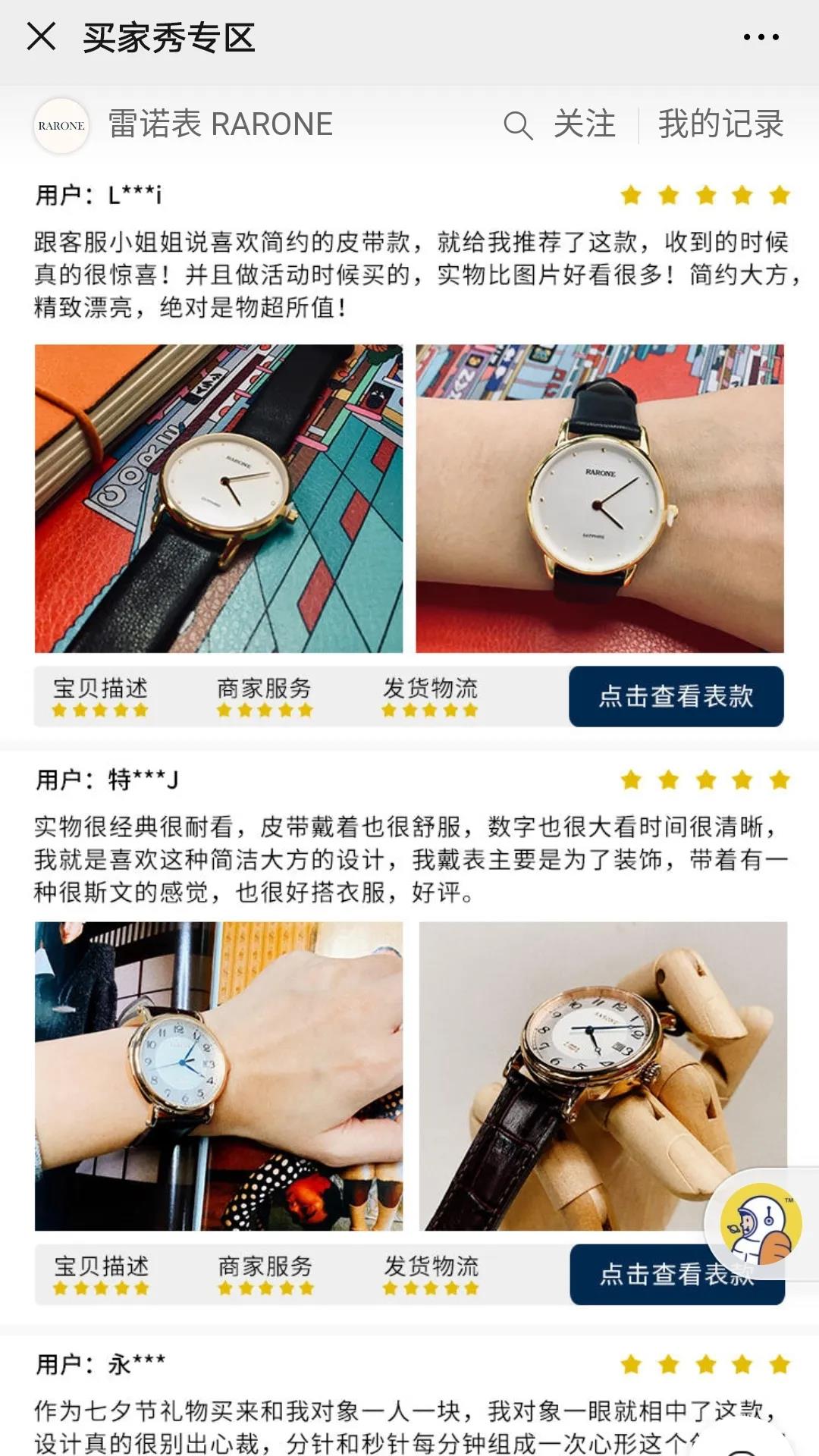
Task: Open 我的记录
Action: coord(720,124)
